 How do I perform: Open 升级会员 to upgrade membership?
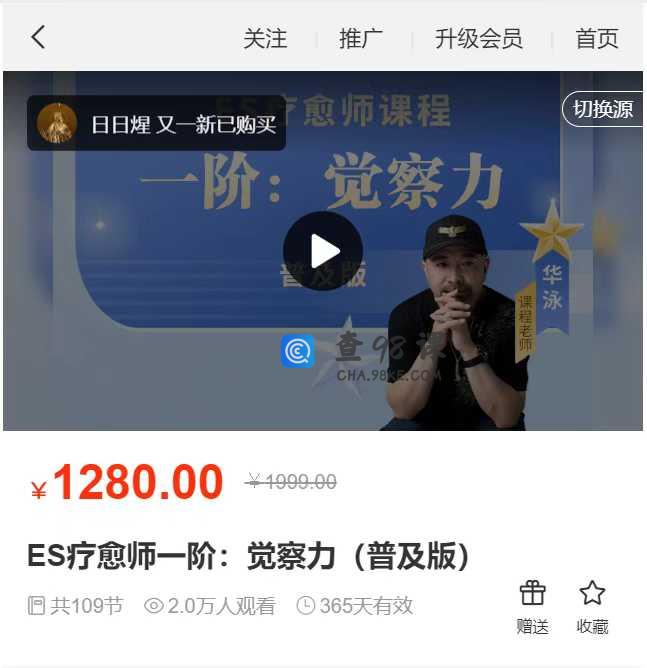pos(478,39)
